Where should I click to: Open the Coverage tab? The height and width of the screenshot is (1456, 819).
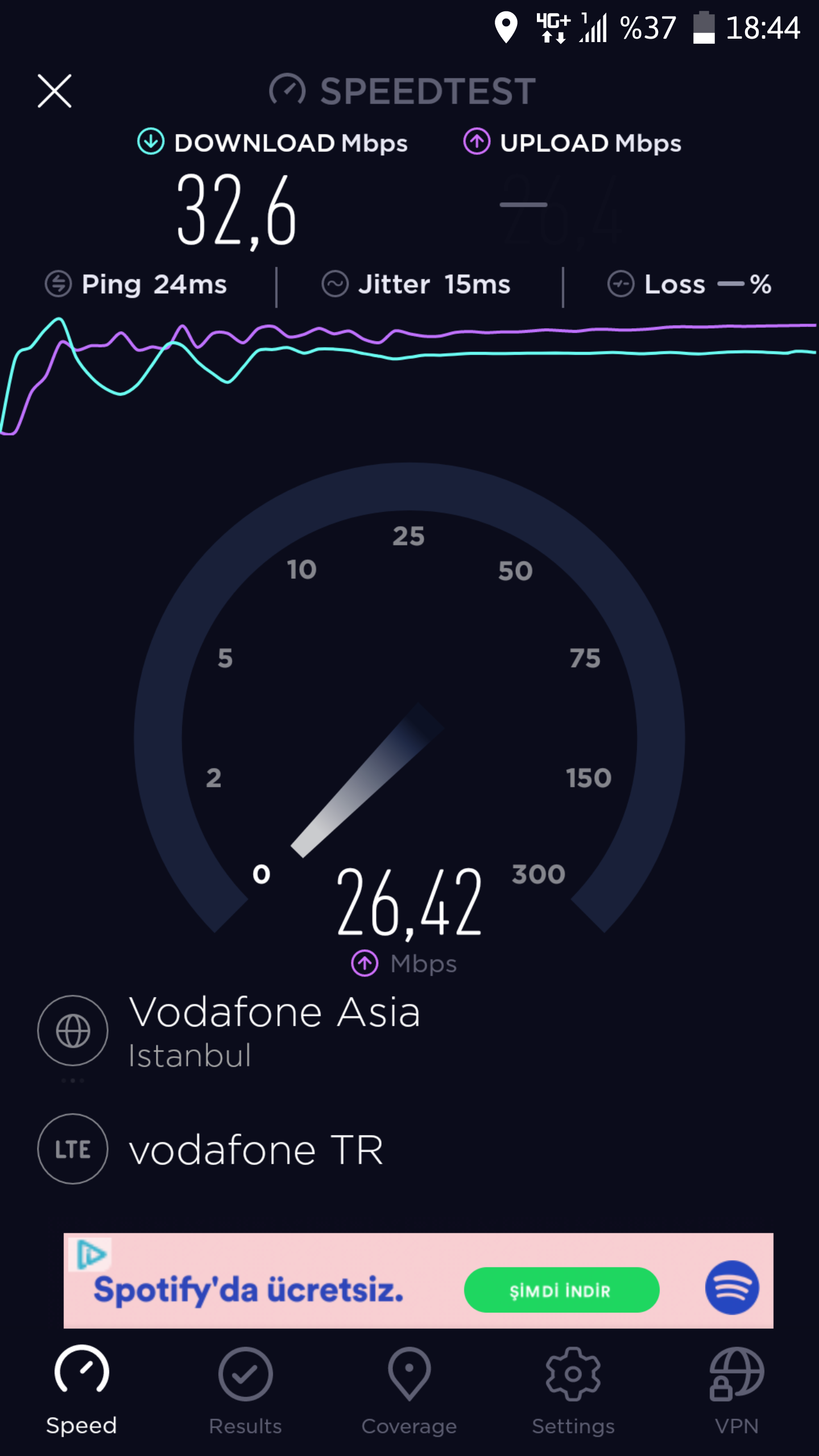point(409,1391)
